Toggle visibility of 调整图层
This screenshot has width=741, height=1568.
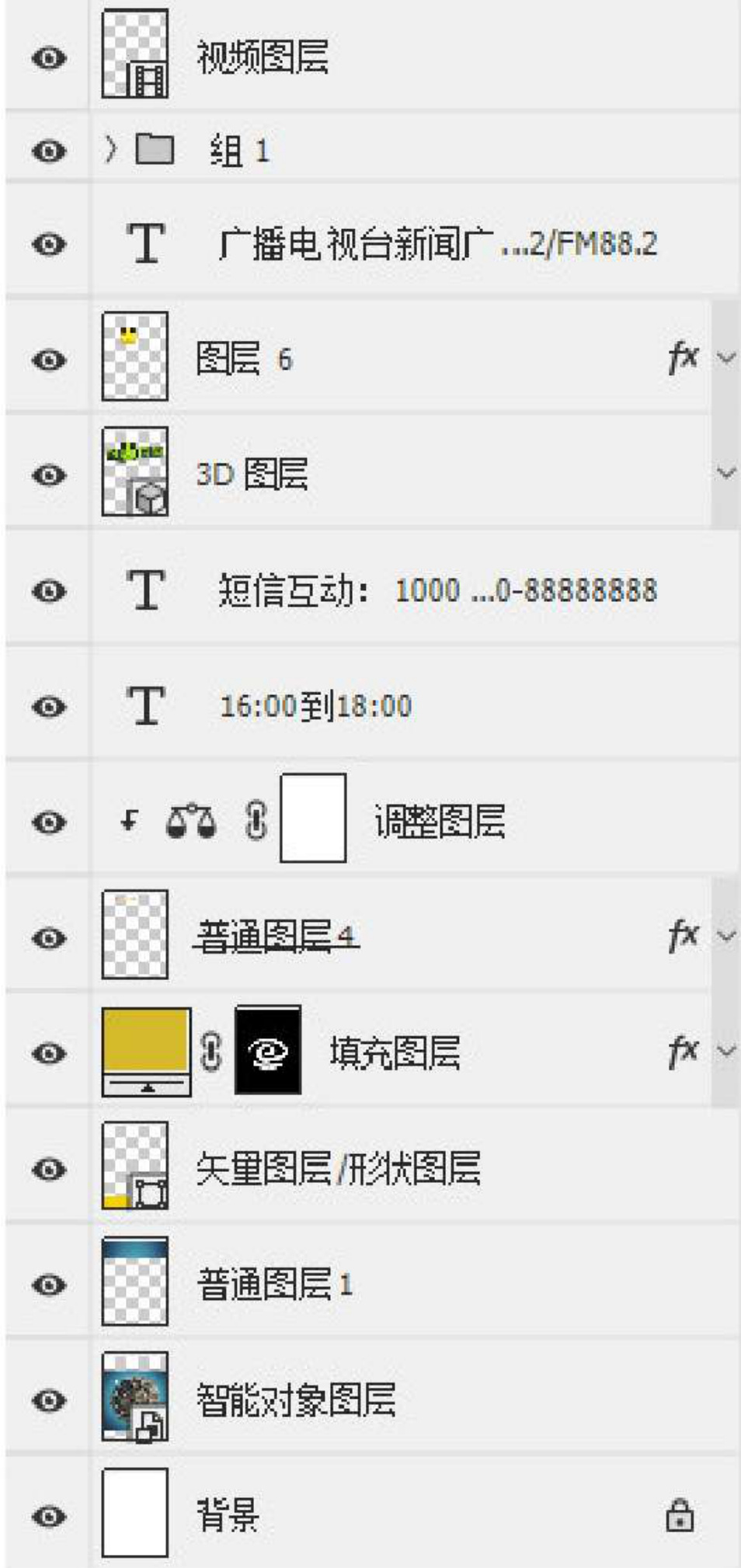(x=49, y=822)
